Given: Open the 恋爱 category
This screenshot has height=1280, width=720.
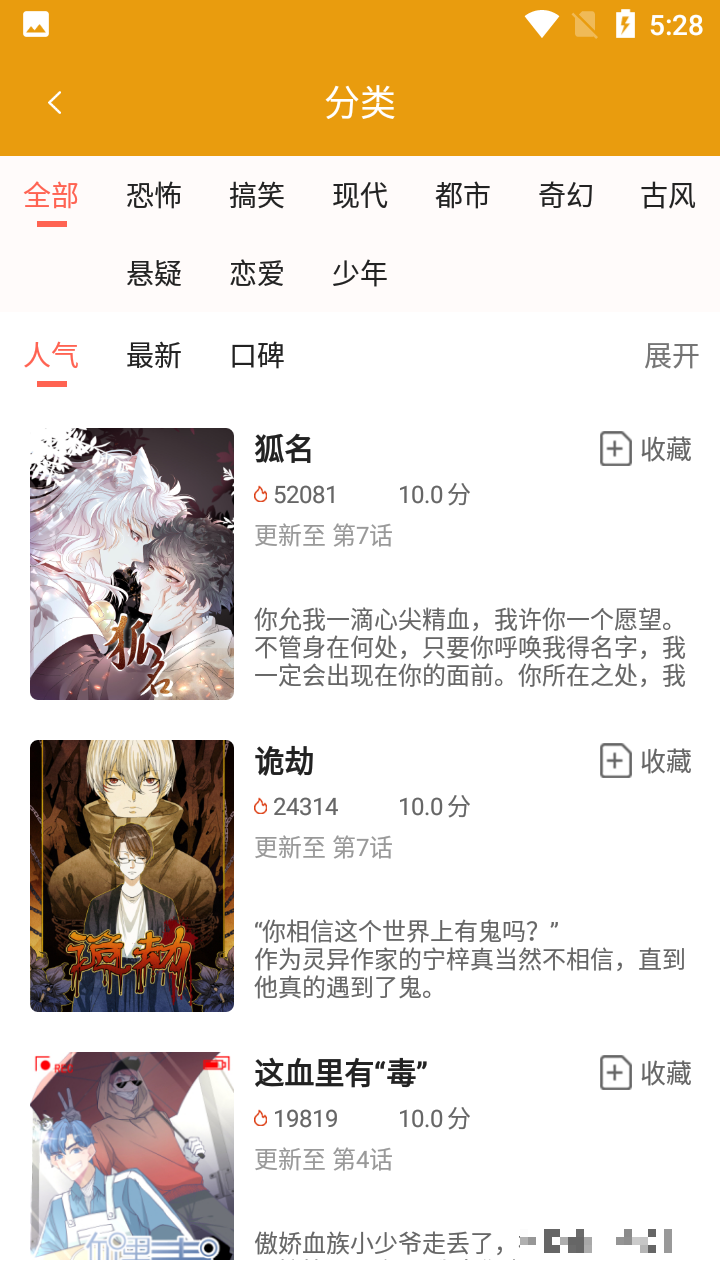Looking at the screenshot, I should click(x=257, y=273).
